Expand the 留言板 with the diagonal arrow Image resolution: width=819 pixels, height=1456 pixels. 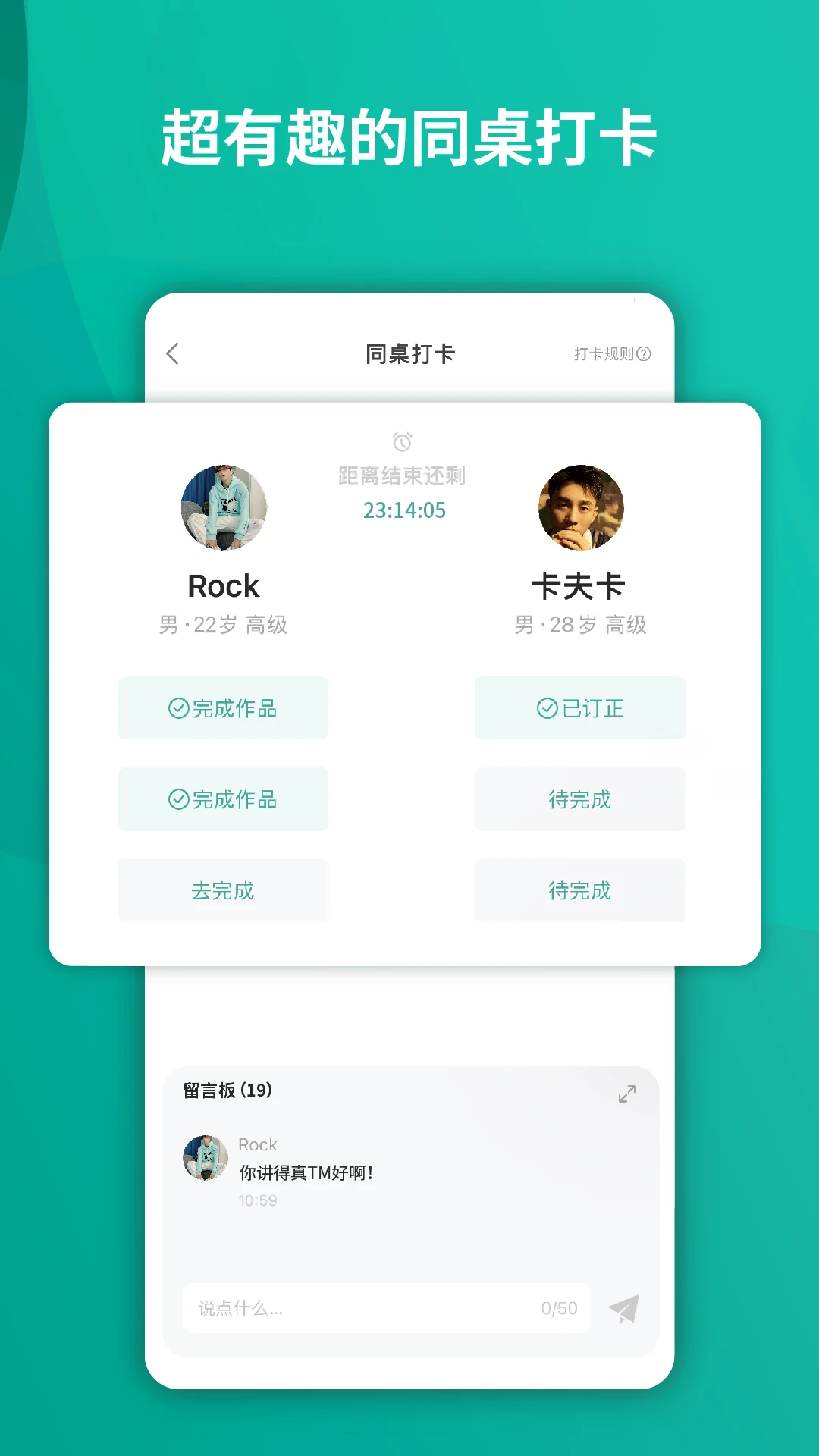pyautogui.click(x=628, y=1094)
